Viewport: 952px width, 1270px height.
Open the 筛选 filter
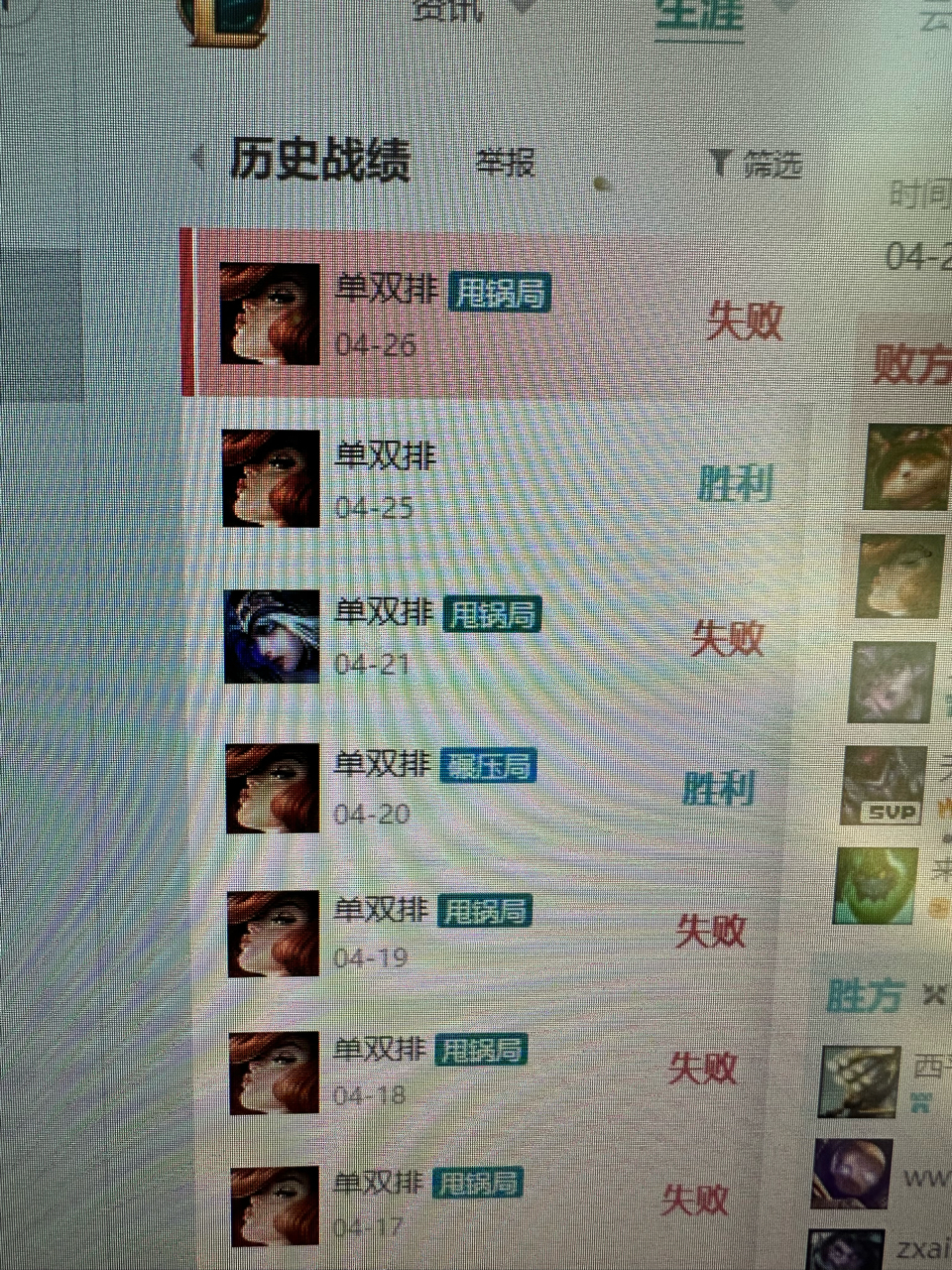tap(758, 164)
